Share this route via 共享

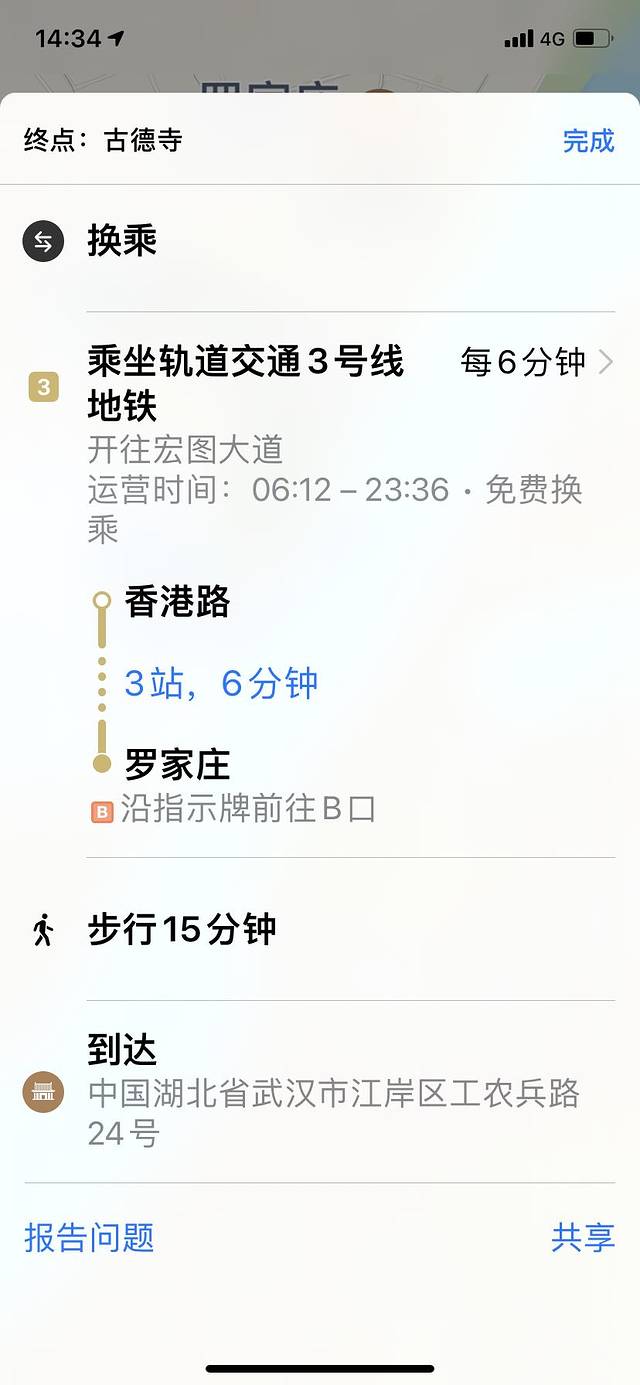(582, 1238)
